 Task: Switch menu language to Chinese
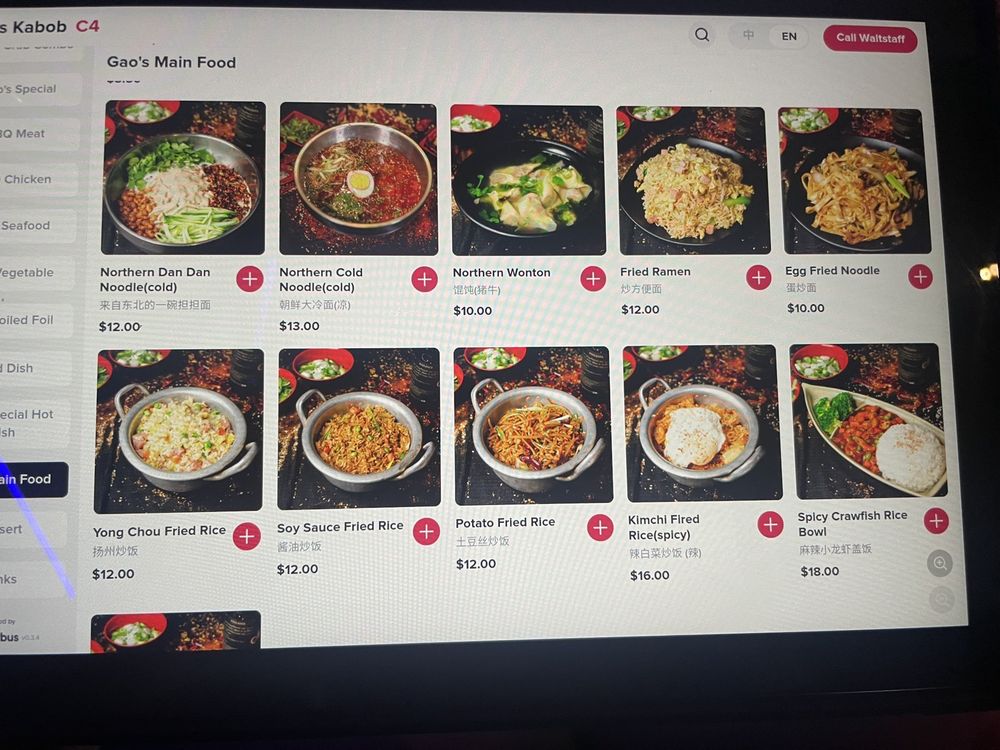coord(749,36)
